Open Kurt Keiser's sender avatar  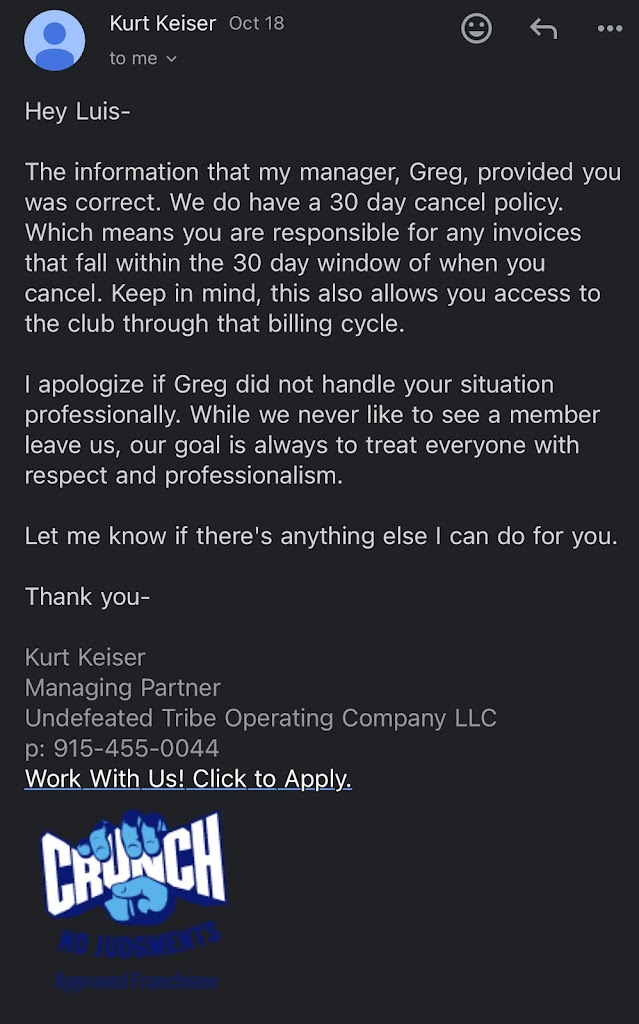pos(54,40)
